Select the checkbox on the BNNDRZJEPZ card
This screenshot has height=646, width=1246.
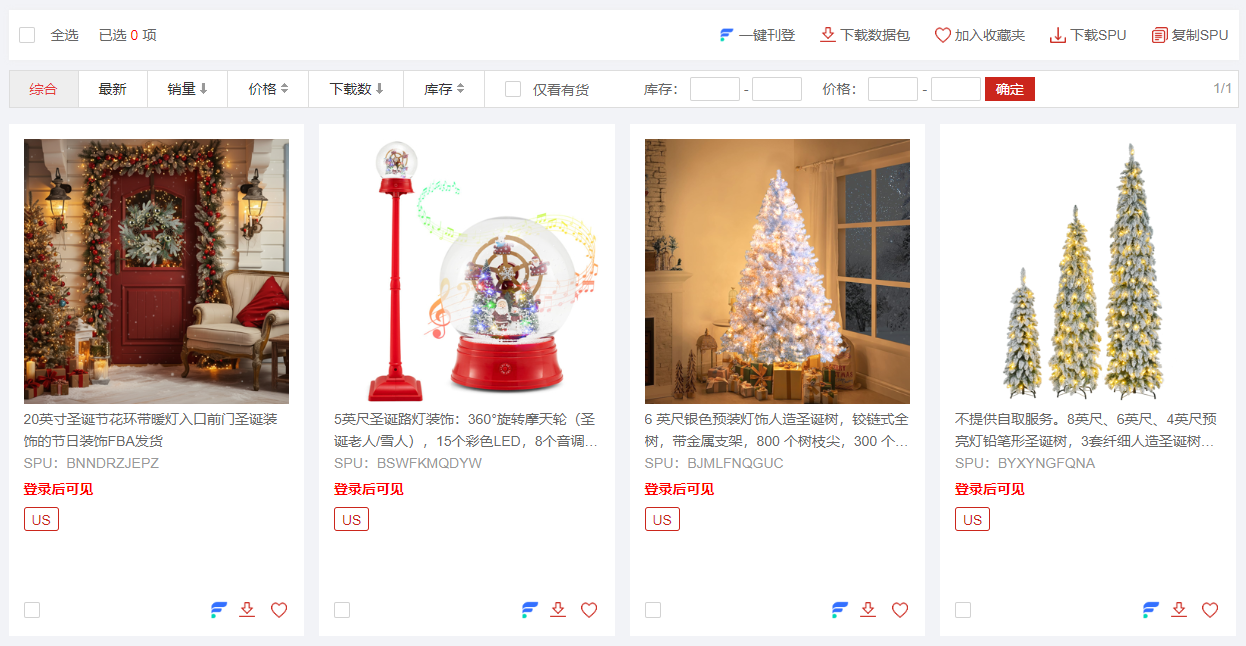(x=32, y=610)
